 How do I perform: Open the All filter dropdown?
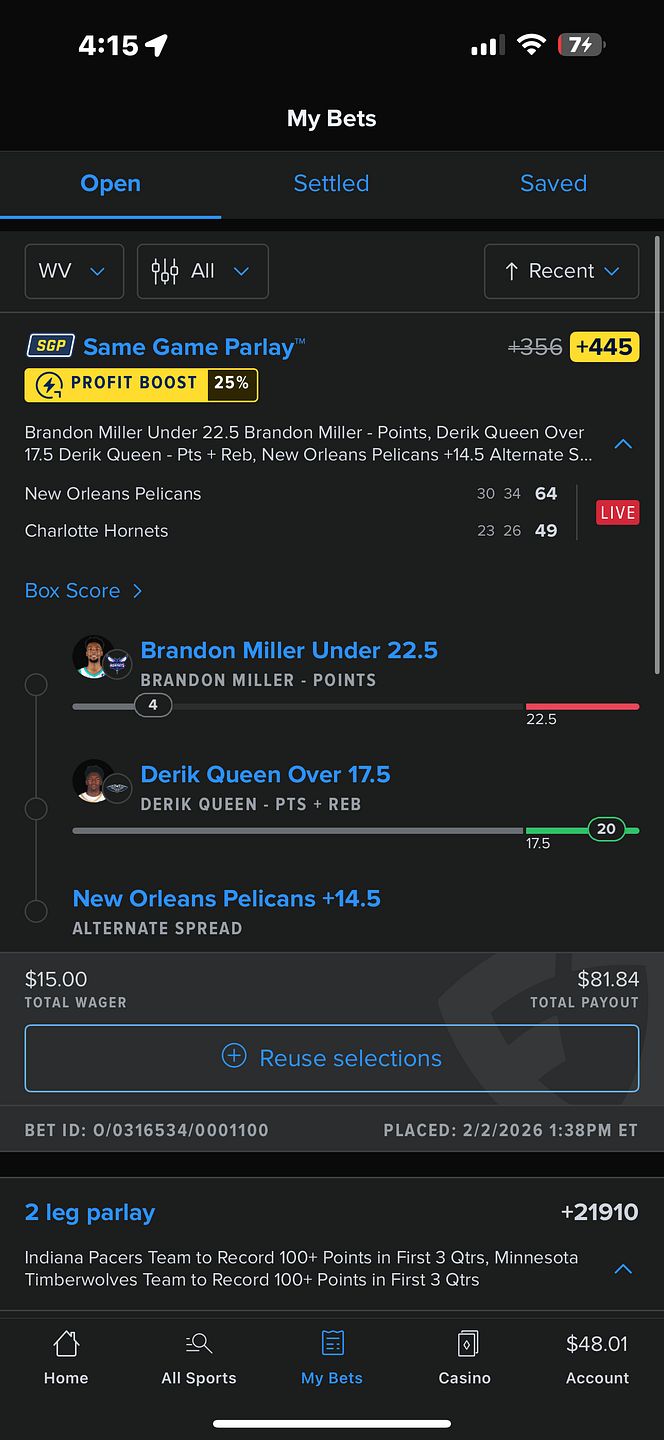coord(202,271)
